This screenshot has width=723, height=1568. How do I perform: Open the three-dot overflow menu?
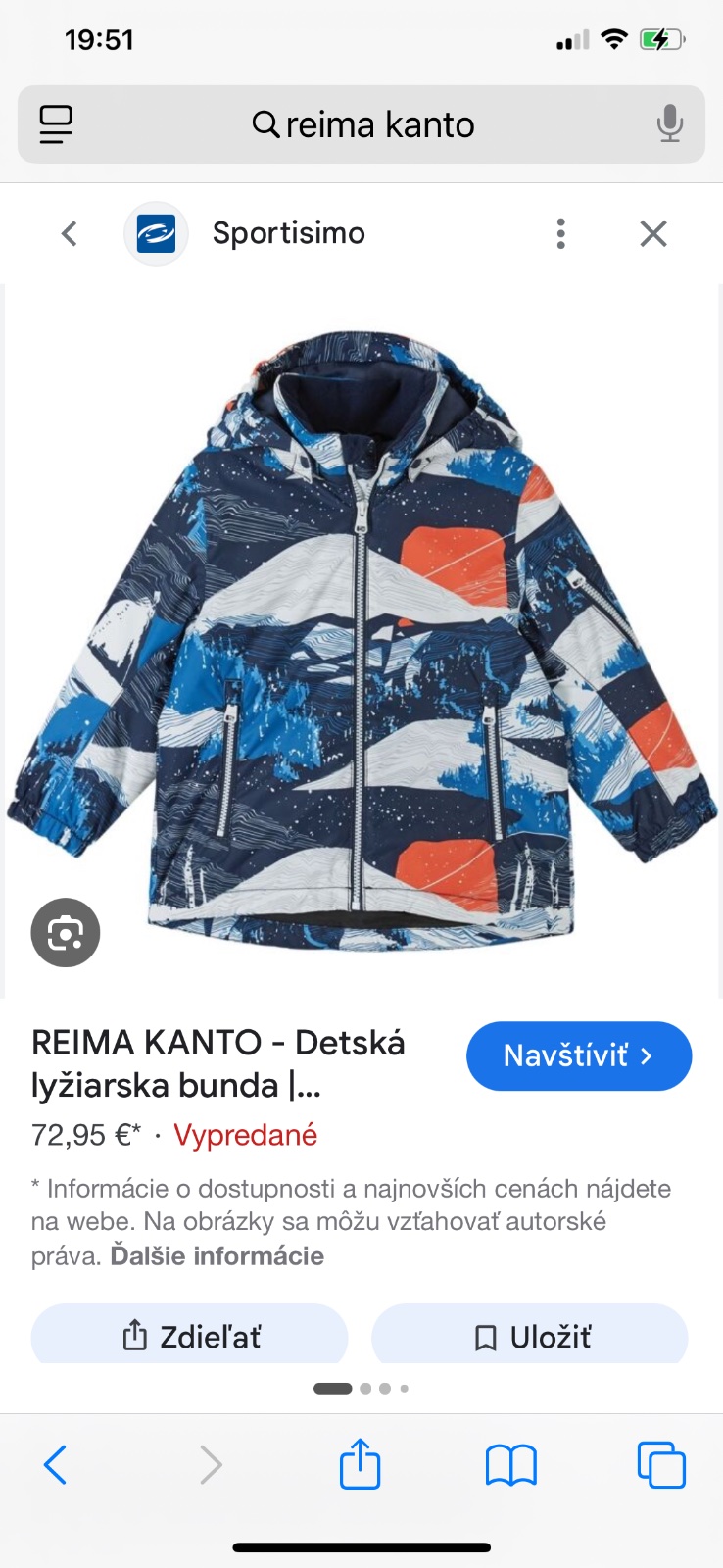(x=560, y=233)
